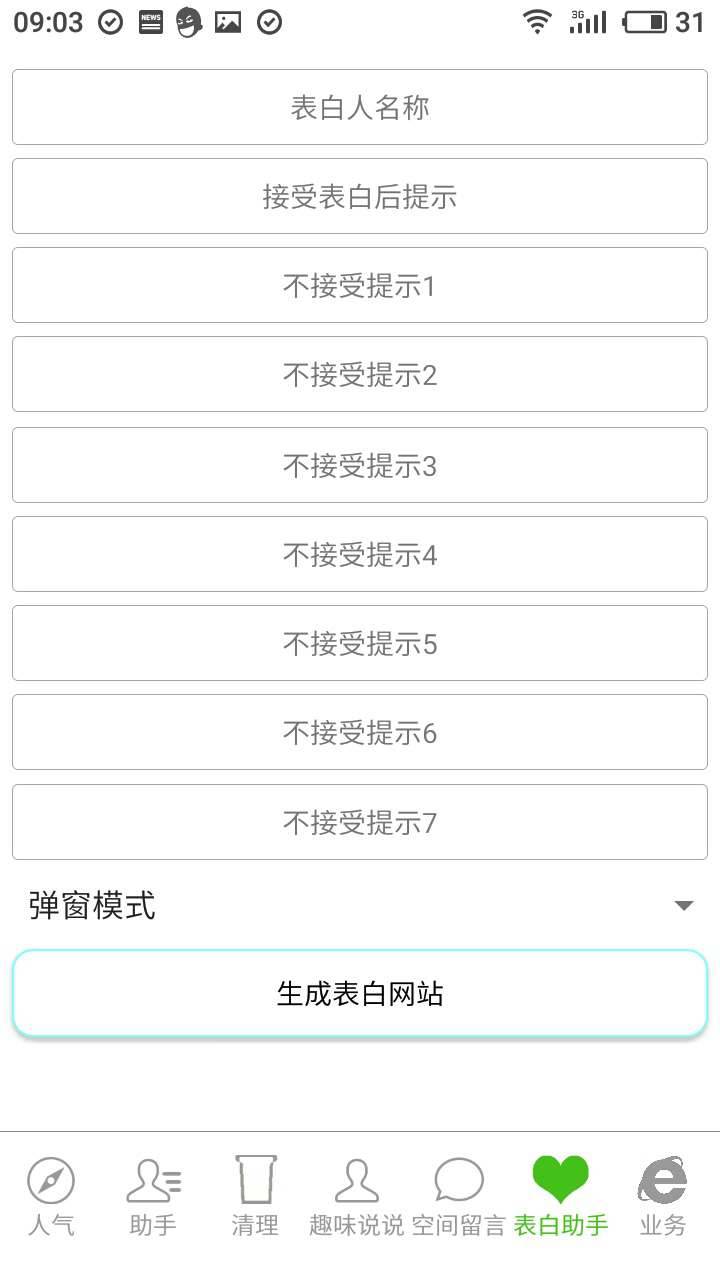Go to the 清理 tab
The height and width of the screenshot is (1280, 720).
coord(255,1196)
